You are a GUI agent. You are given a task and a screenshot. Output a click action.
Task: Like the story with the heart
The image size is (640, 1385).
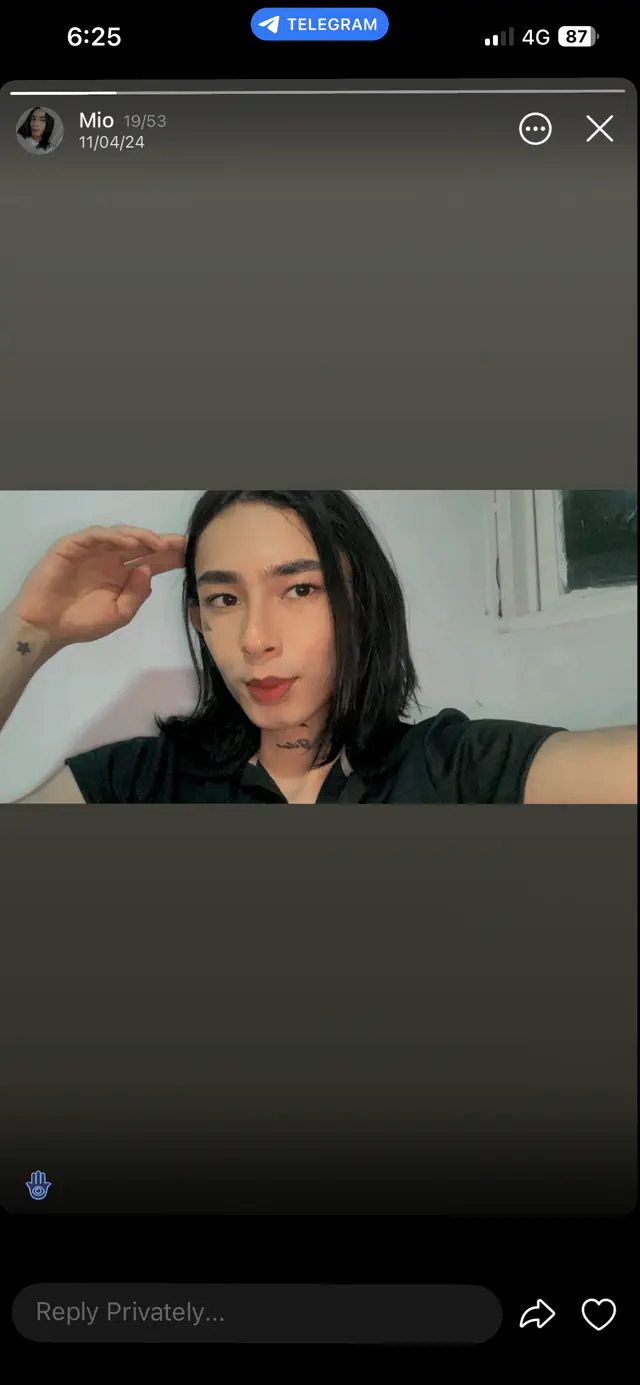click(x=599, y=1314)
